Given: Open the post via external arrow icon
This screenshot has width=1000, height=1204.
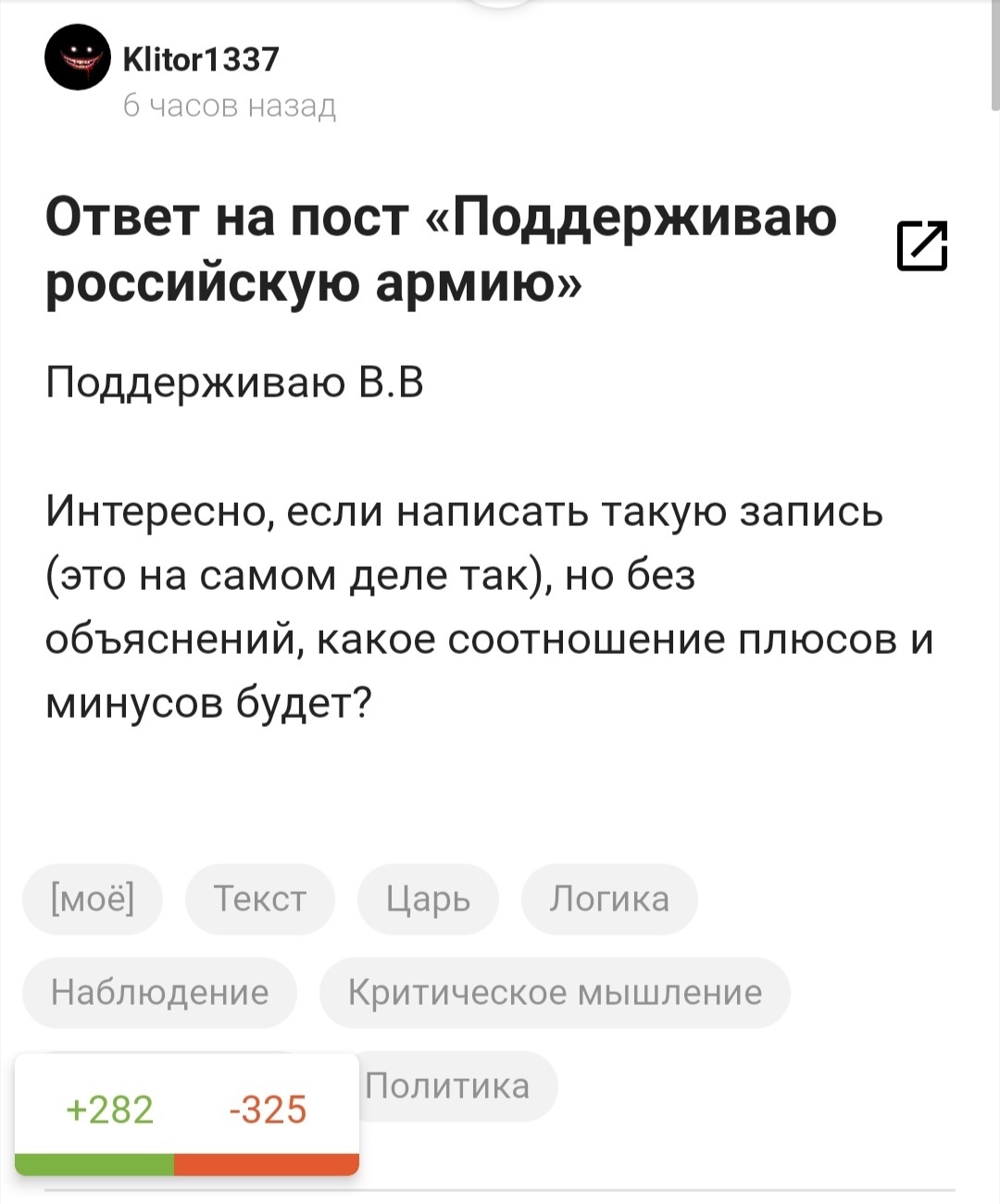Looking at the screenshot, I should [x=922, y=246].
